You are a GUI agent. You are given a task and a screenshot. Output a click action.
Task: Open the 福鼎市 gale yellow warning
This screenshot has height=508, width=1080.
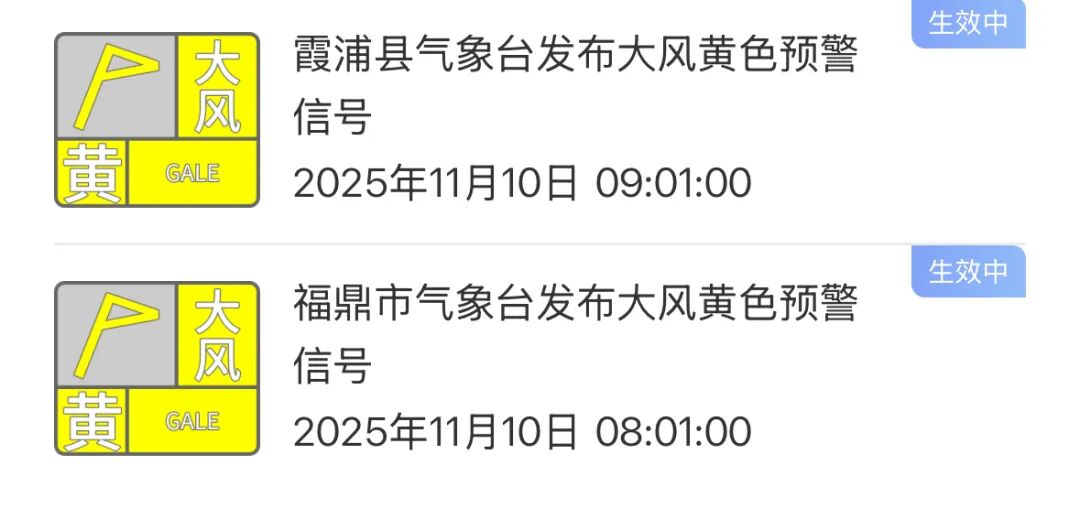[x=575, y=333]
